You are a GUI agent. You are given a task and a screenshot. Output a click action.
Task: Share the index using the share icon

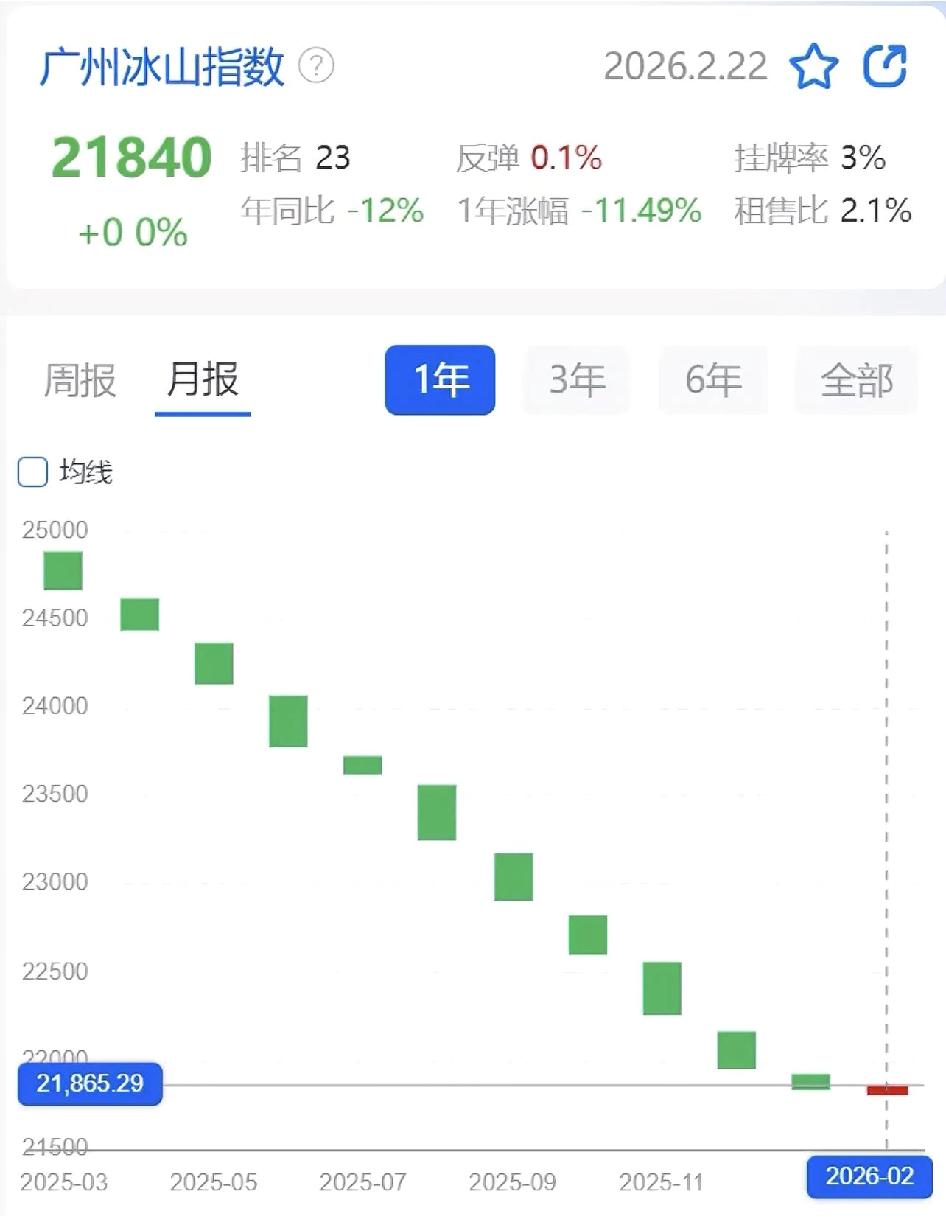coord(884,66)
